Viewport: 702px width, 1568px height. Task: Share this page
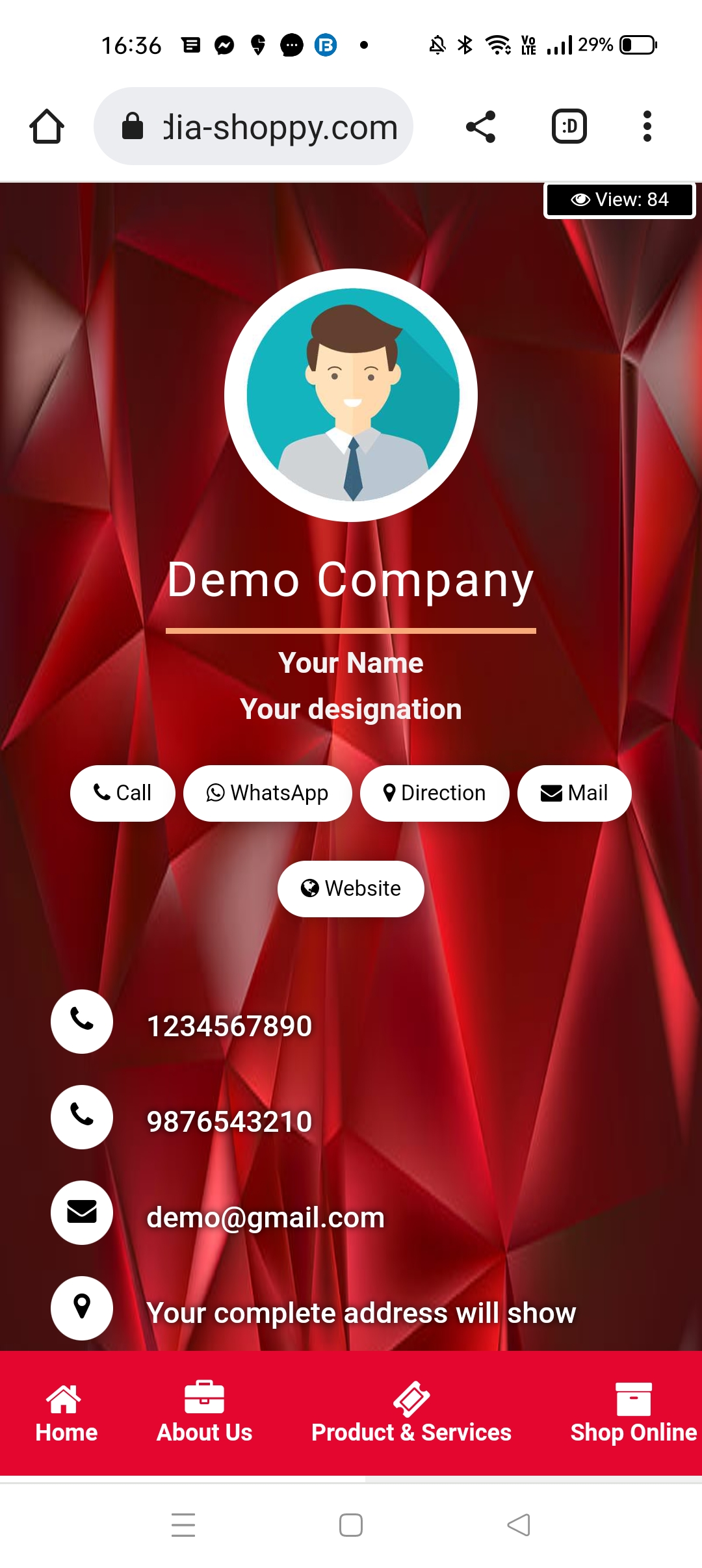[481, 126]
